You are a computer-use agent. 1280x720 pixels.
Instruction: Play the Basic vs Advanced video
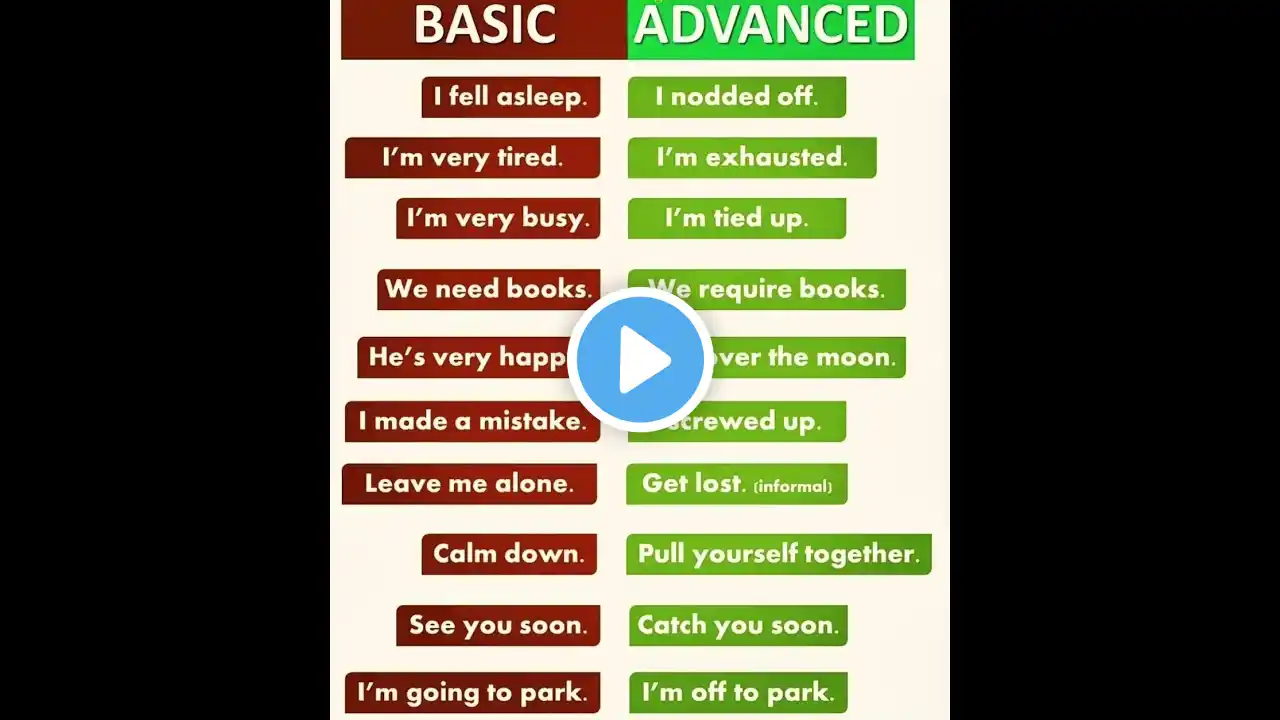[640, 360]
